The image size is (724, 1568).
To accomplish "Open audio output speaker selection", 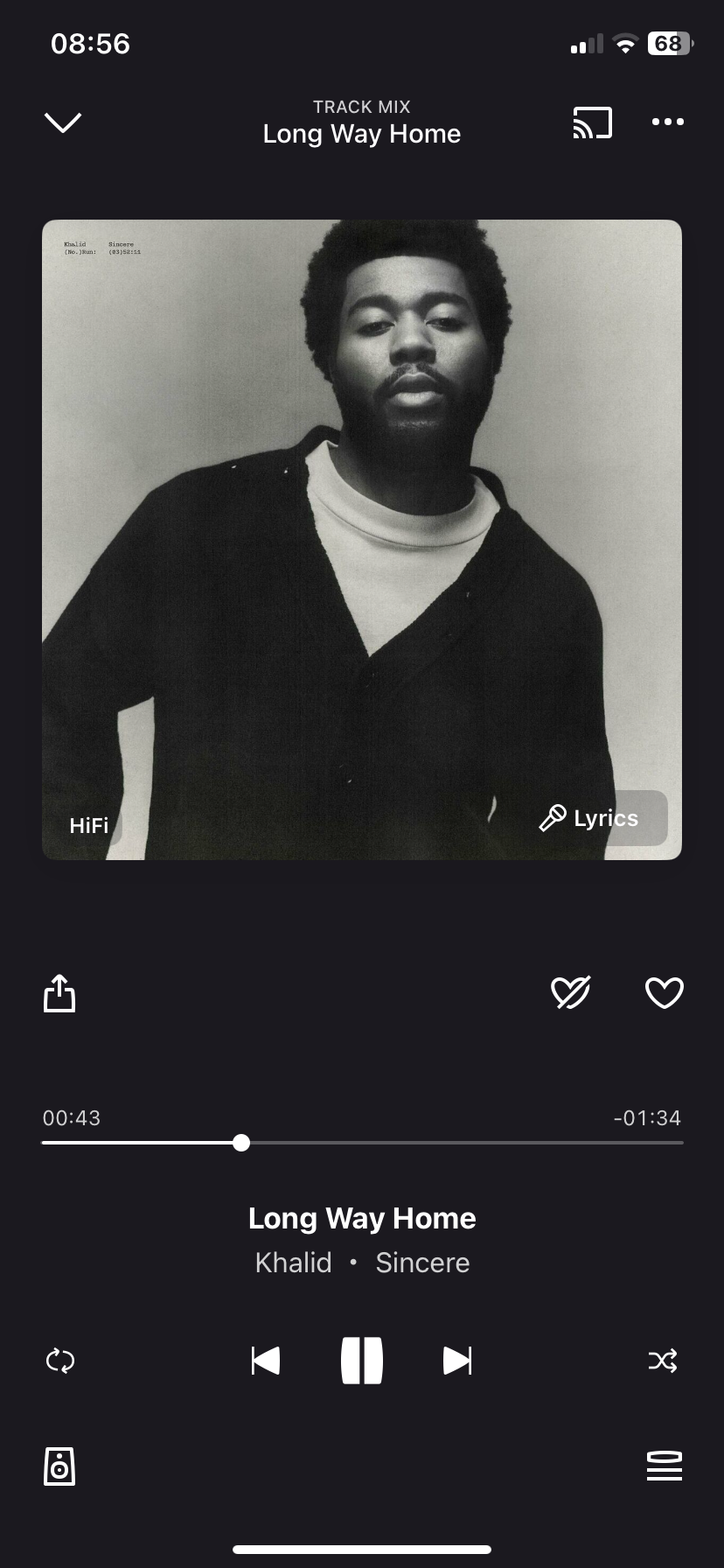I will pos(59,1466).
